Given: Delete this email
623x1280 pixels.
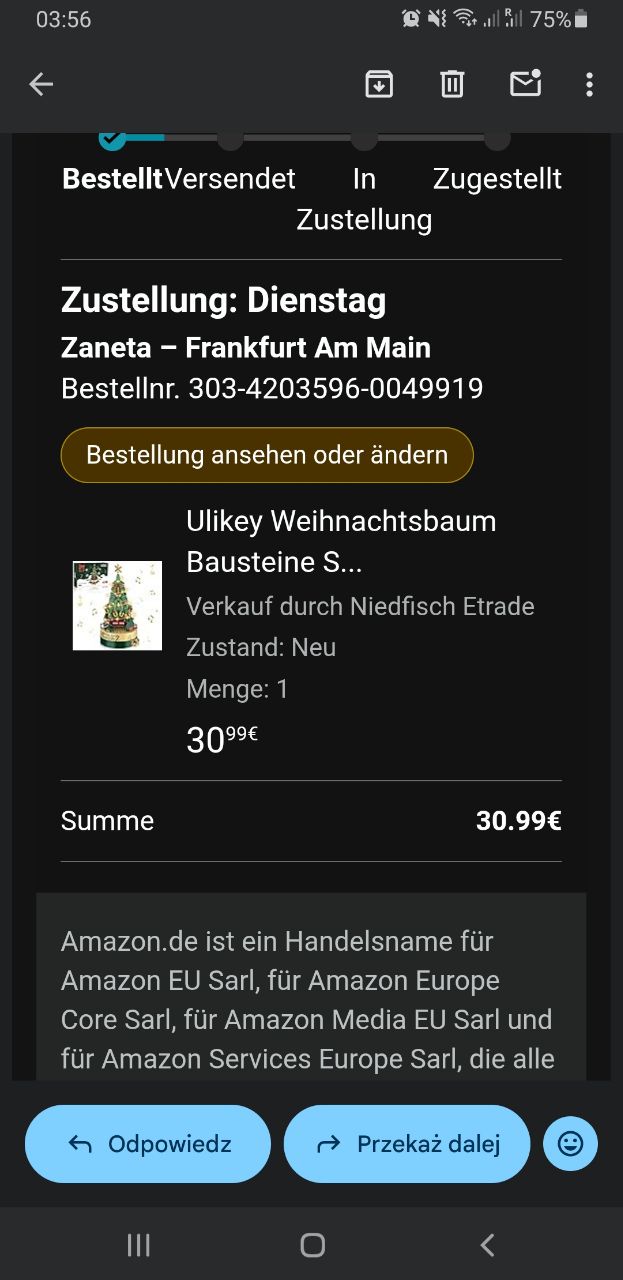Looking at the screenshot, I should (x=452, y=85).
